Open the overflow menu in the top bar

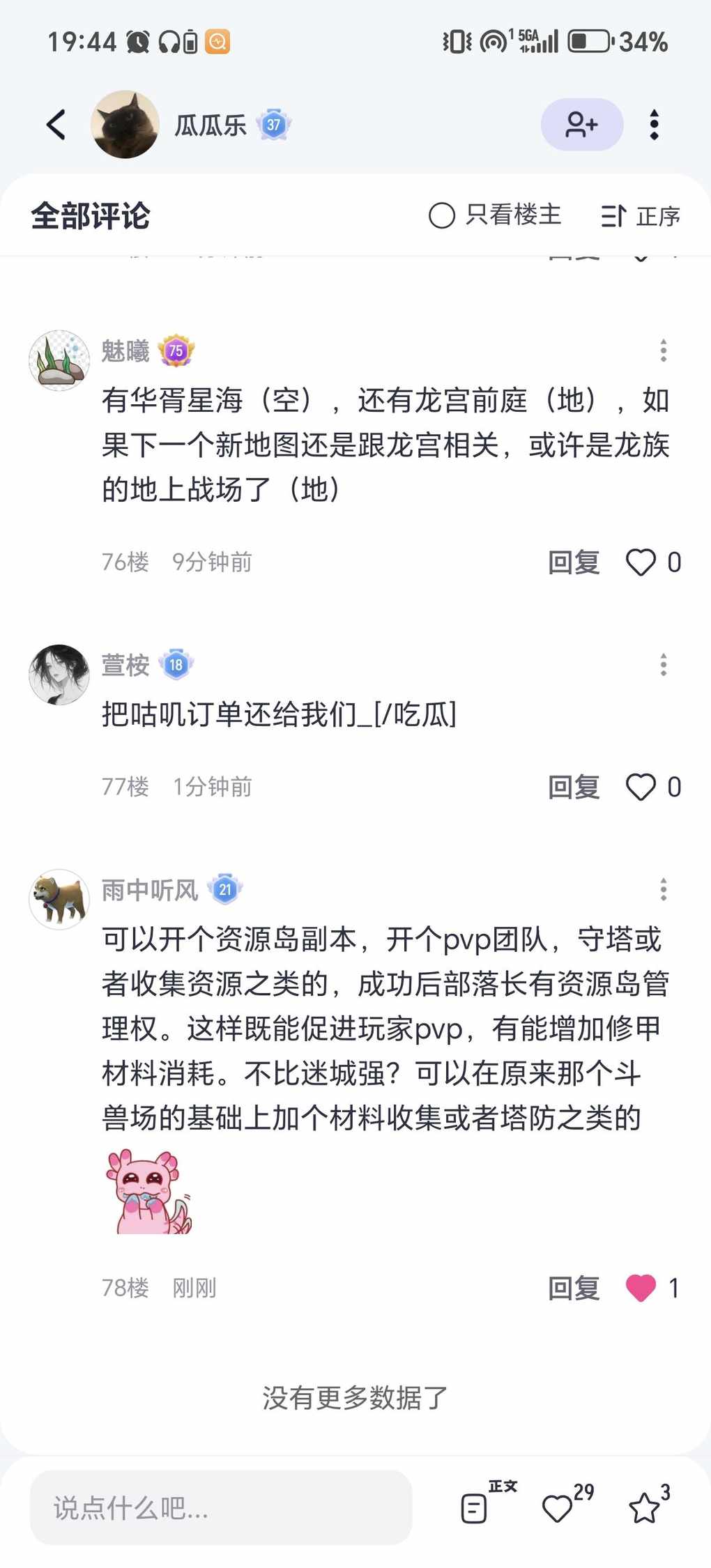[x=654, y=125]
